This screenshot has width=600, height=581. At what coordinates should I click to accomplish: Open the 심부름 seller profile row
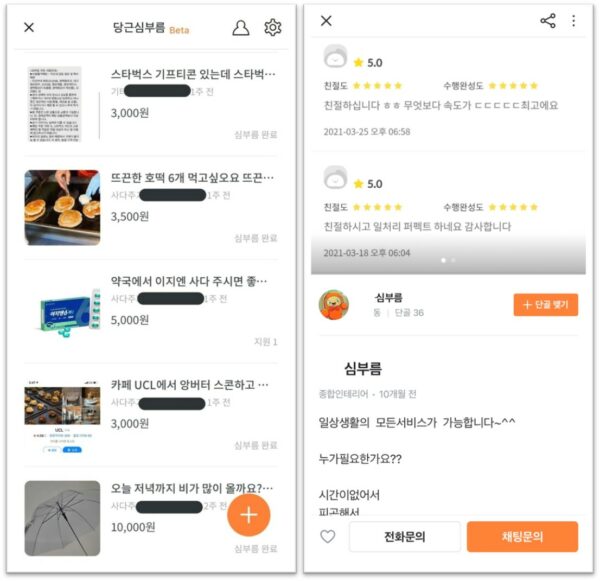coord(400,305)
